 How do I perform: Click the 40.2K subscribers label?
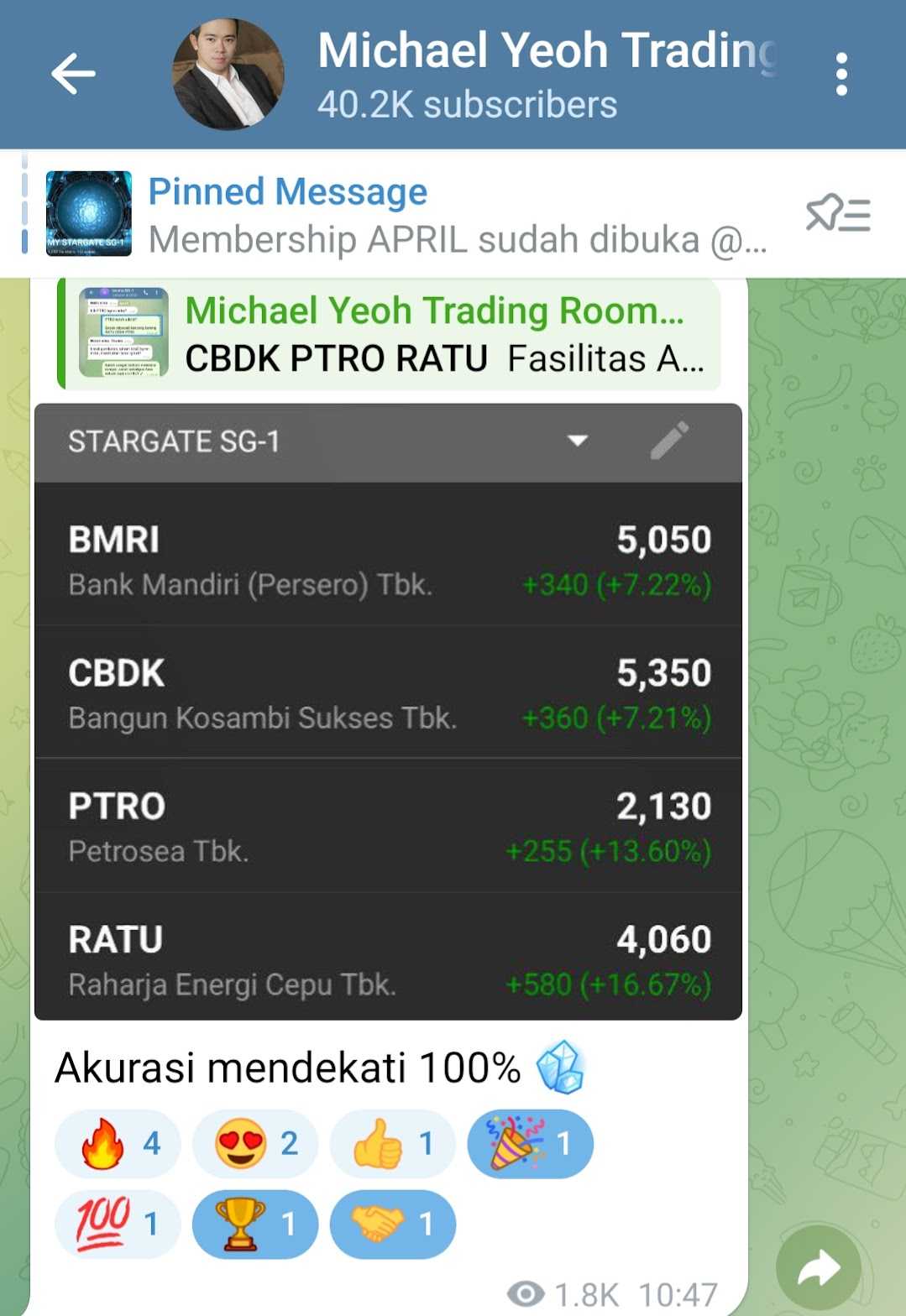click(x=465, y=104)
